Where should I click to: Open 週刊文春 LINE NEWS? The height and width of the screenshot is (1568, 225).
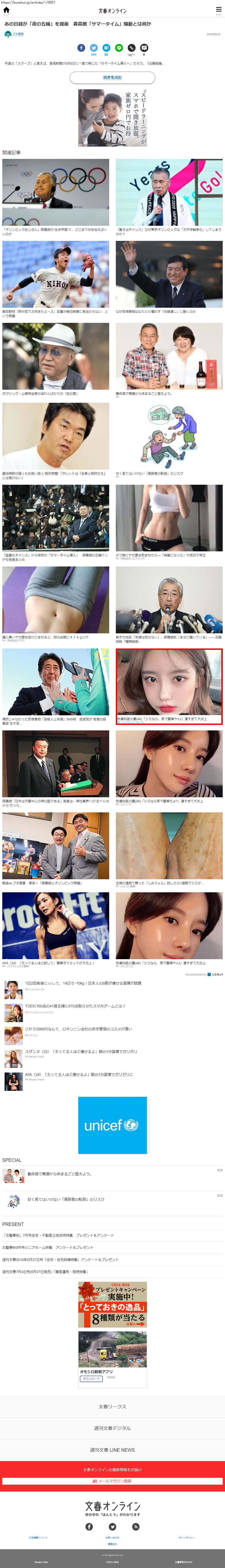tap(113, 1450)
